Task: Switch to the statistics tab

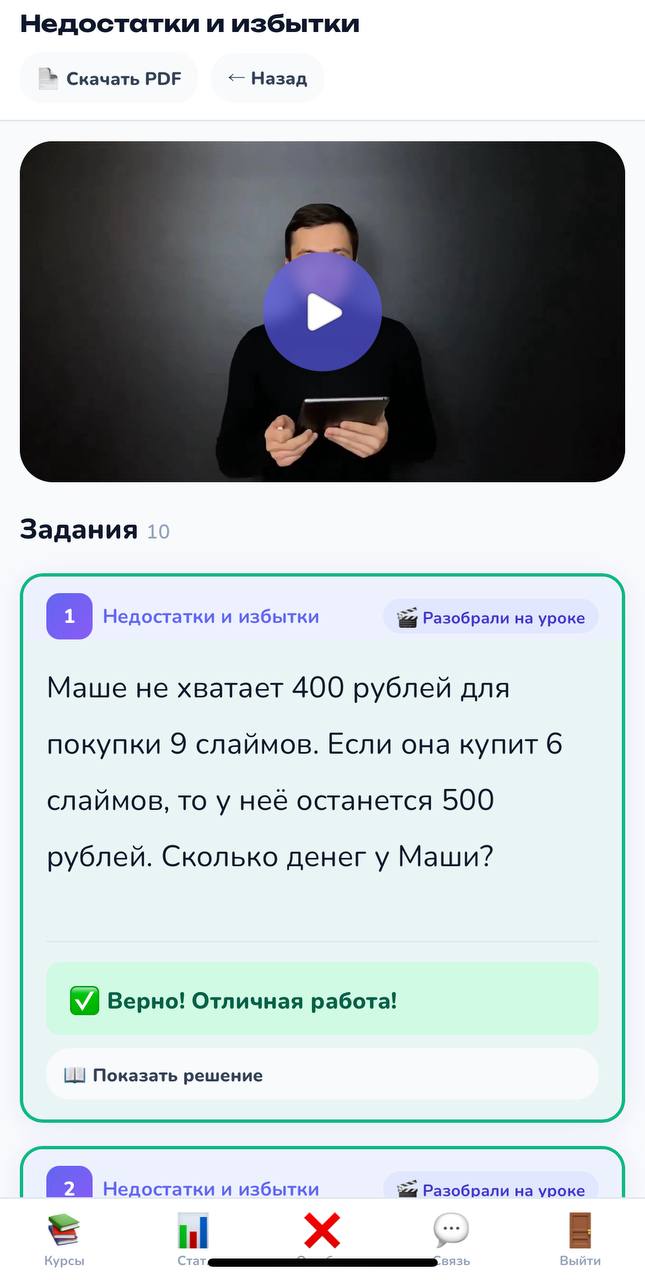Action: pyautogui.click(x=193, y=1238)
